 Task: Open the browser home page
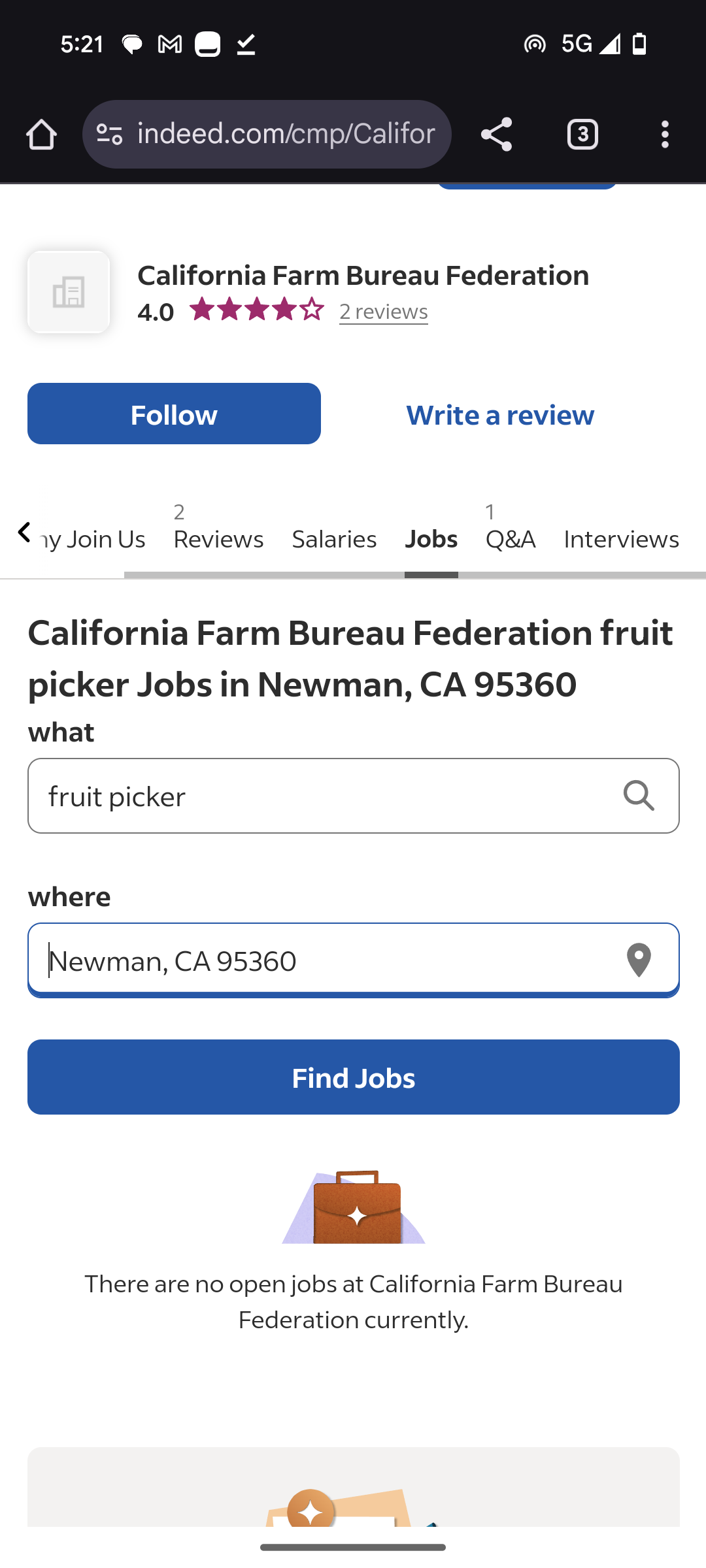coord(41,135)
